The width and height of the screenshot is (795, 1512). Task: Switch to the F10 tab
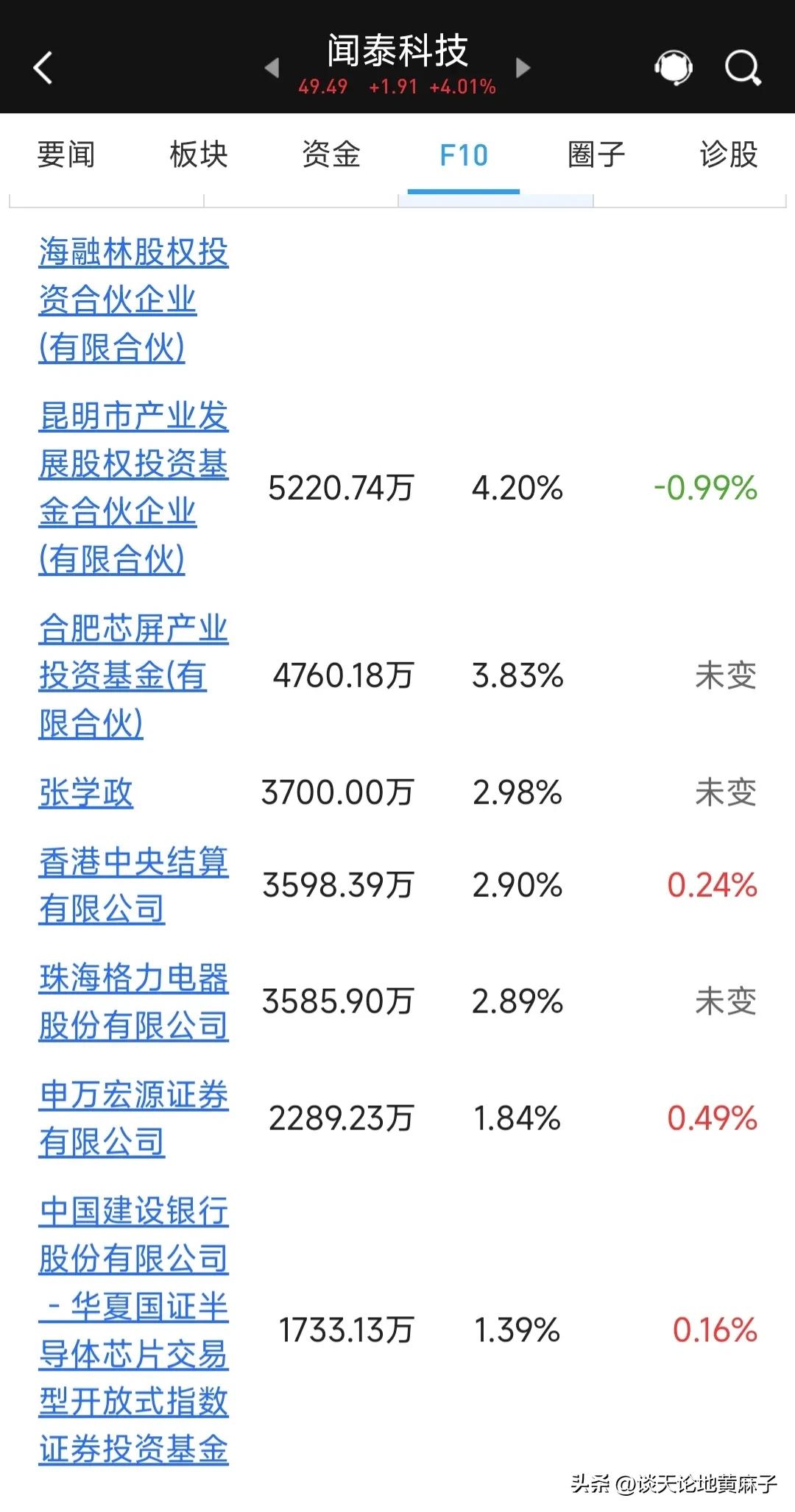click(x=464, y=156)
